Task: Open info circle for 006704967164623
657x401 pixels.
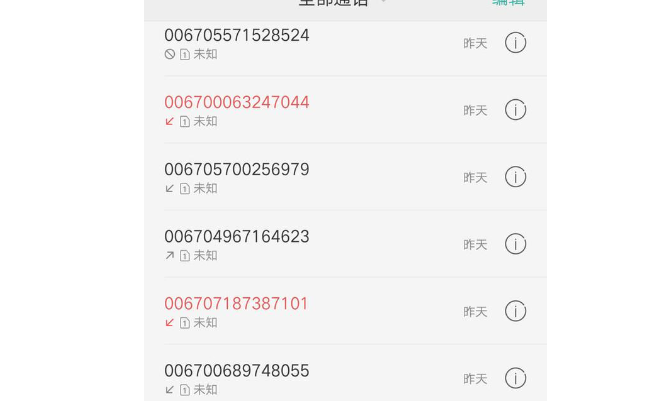Action: 515,244
